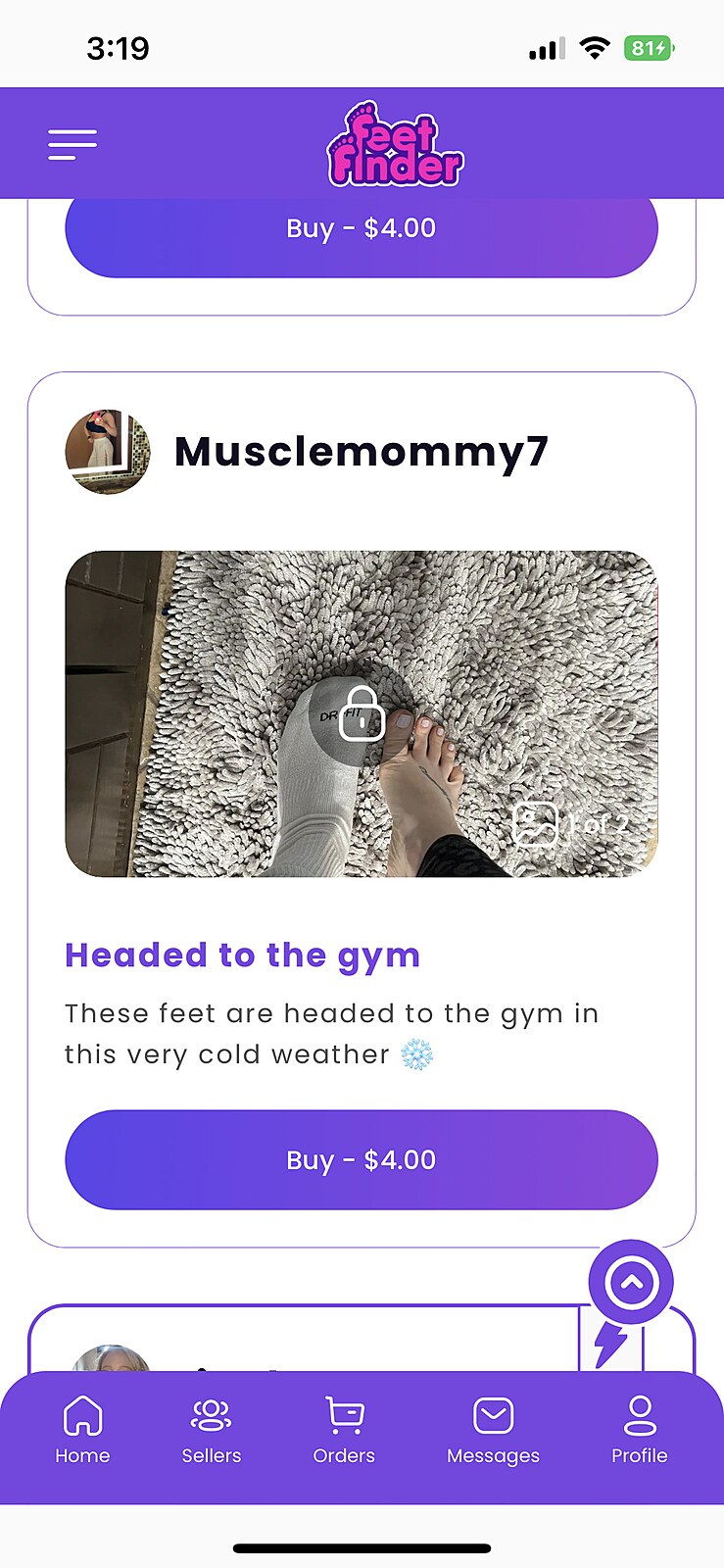Image resolution: width=724 pixels, height=1568 pixels.
Task: Open the locked gym feet photo
Action: (x=361, y=713)
